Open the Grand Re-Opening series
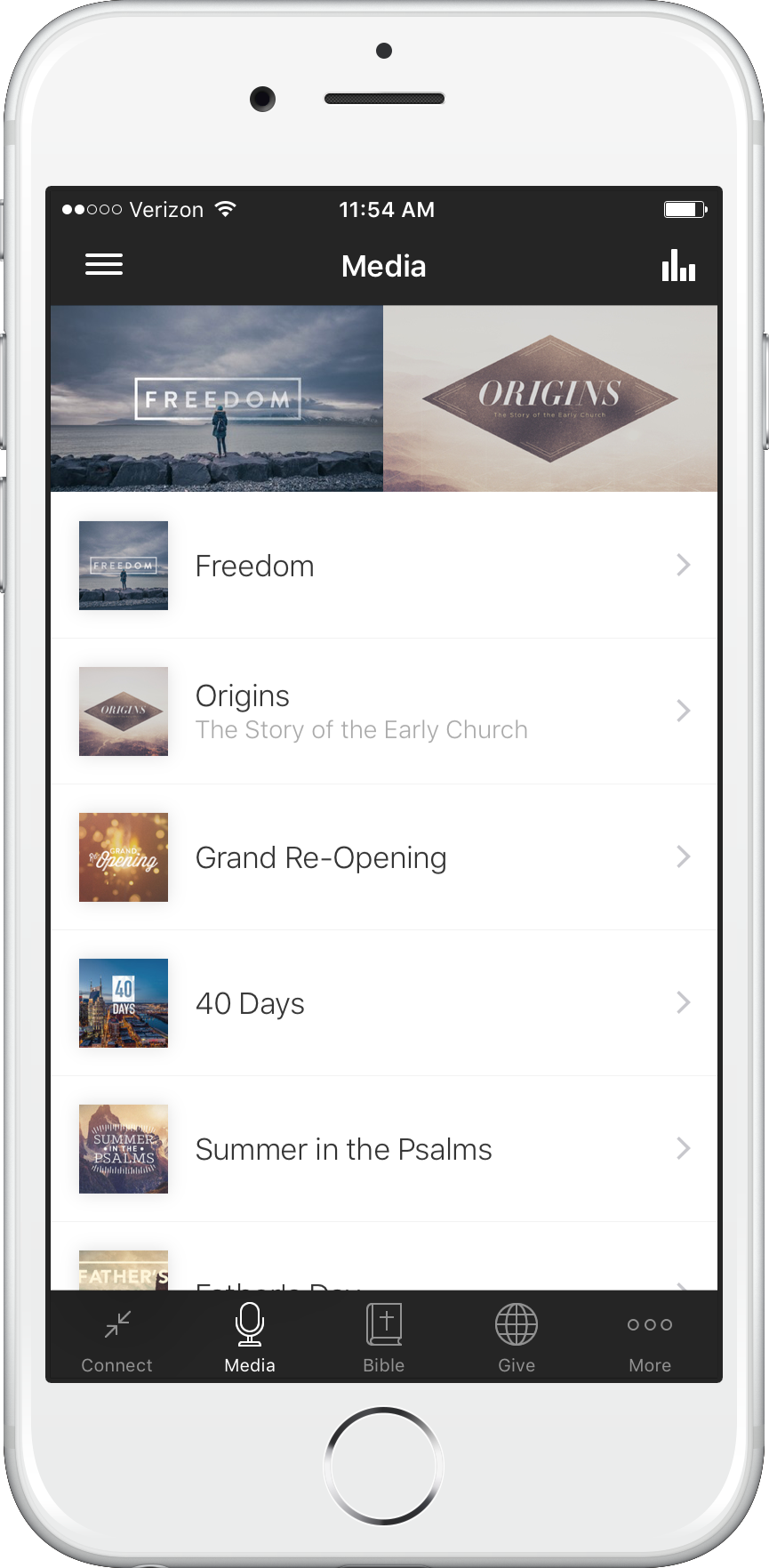The height and width of the screenshot is (1568, 769). 384,857
